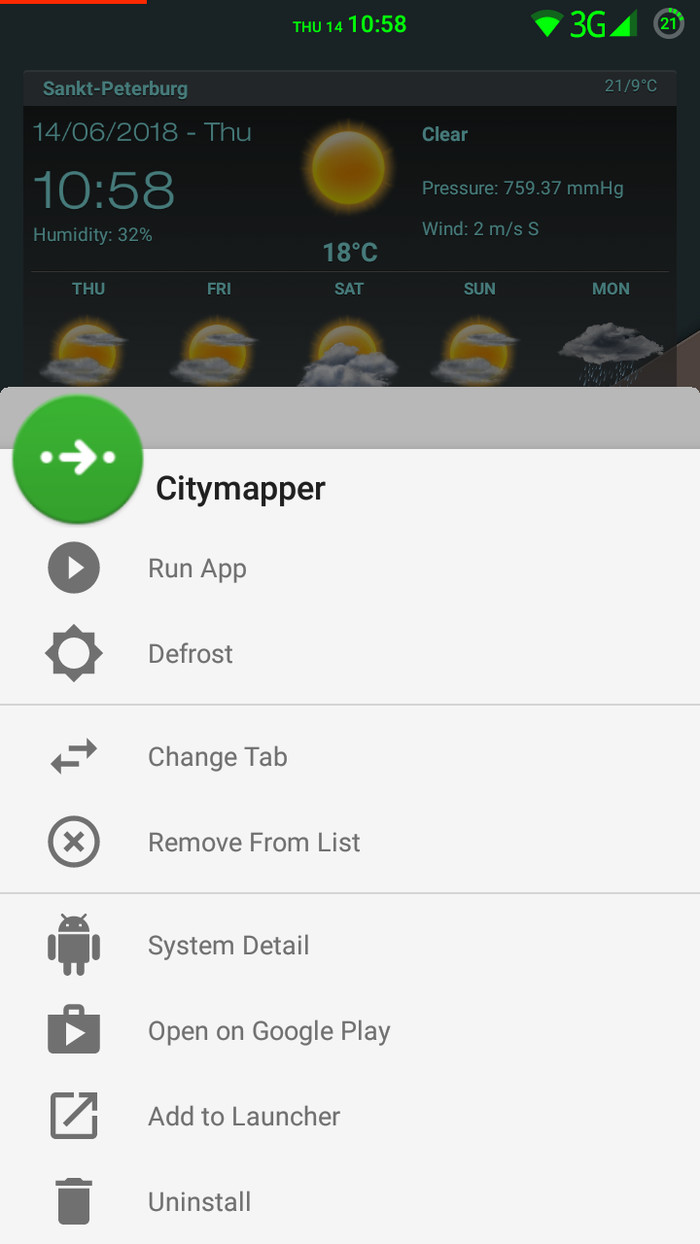Defrost the Citymapper app

coord(190,654)
